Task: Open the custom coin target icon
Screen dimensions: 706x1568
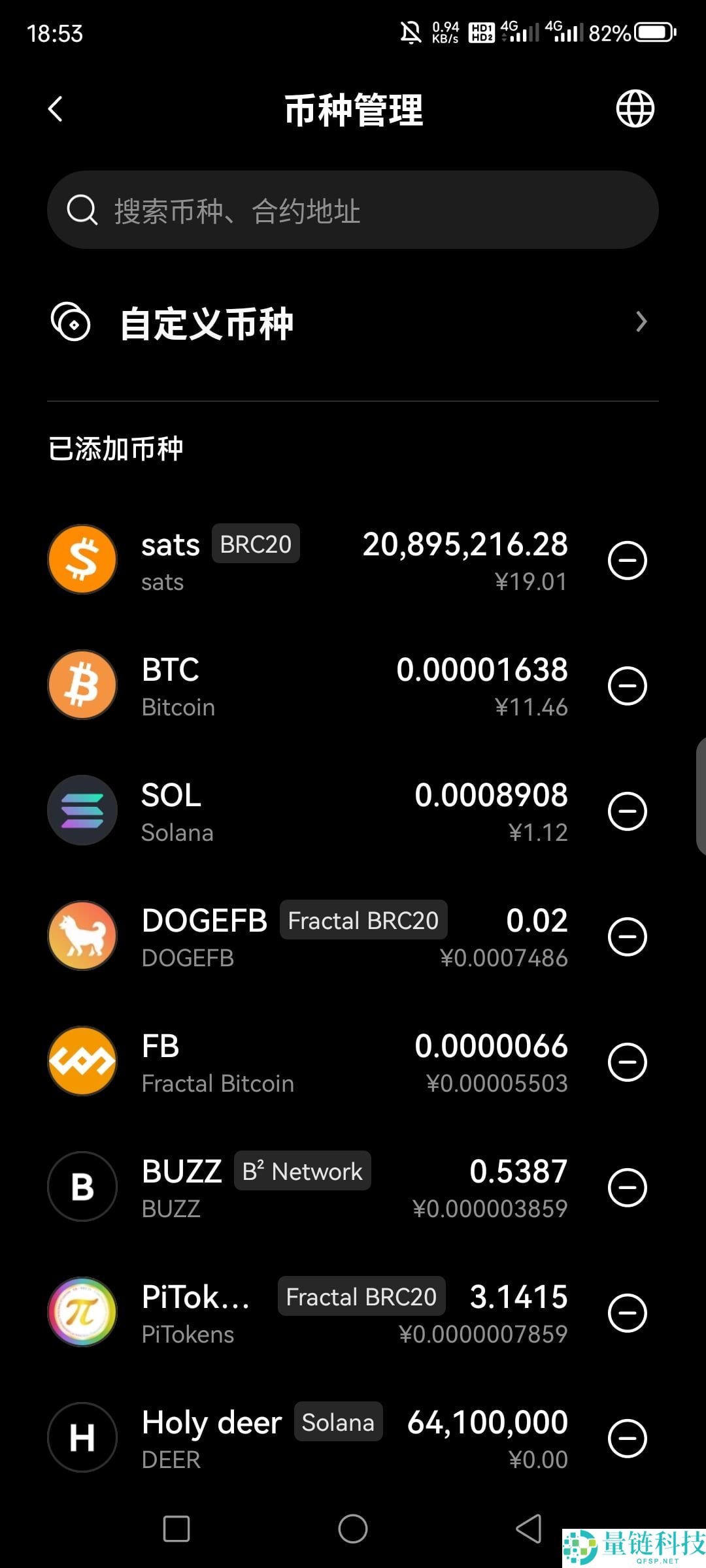Action: [72, 321]
